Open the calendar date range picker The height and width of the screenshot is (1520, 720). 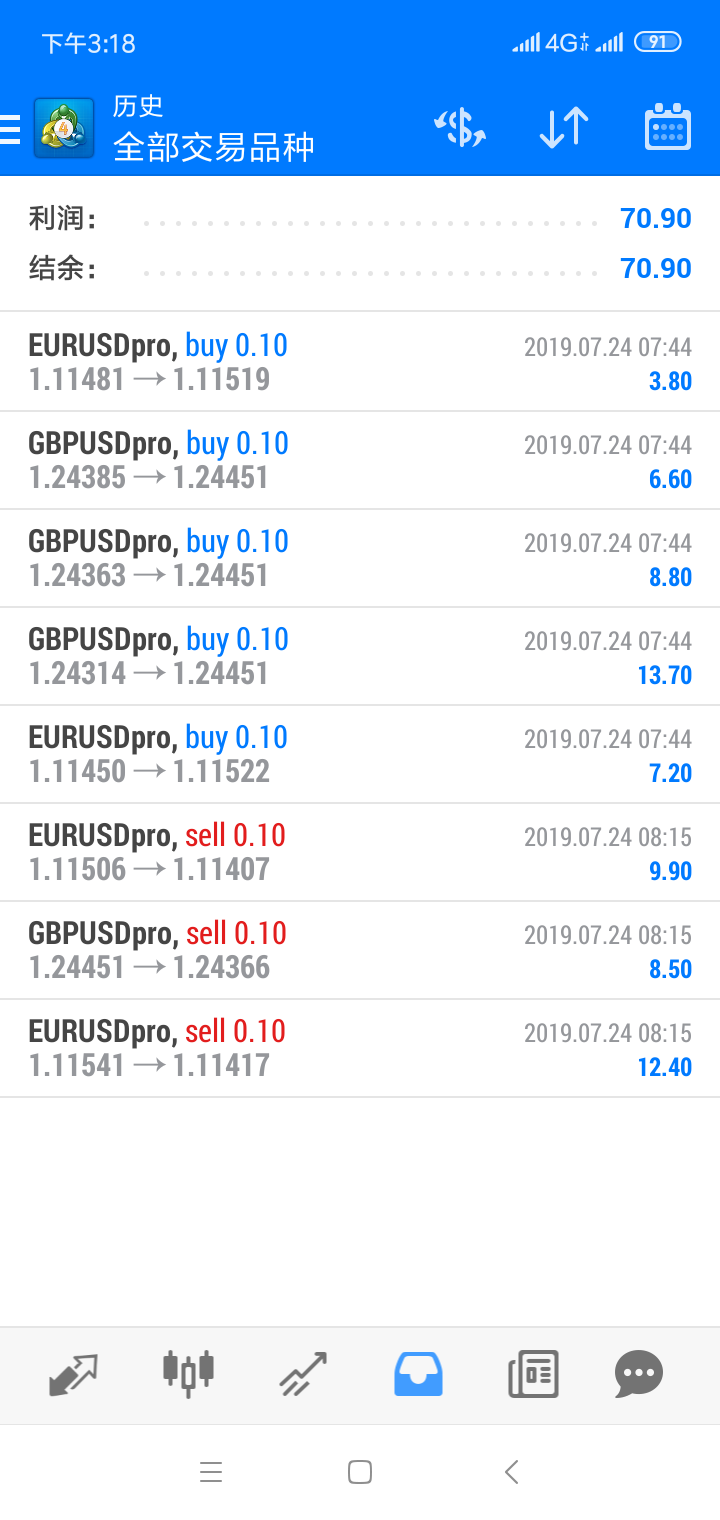point(667,128)
